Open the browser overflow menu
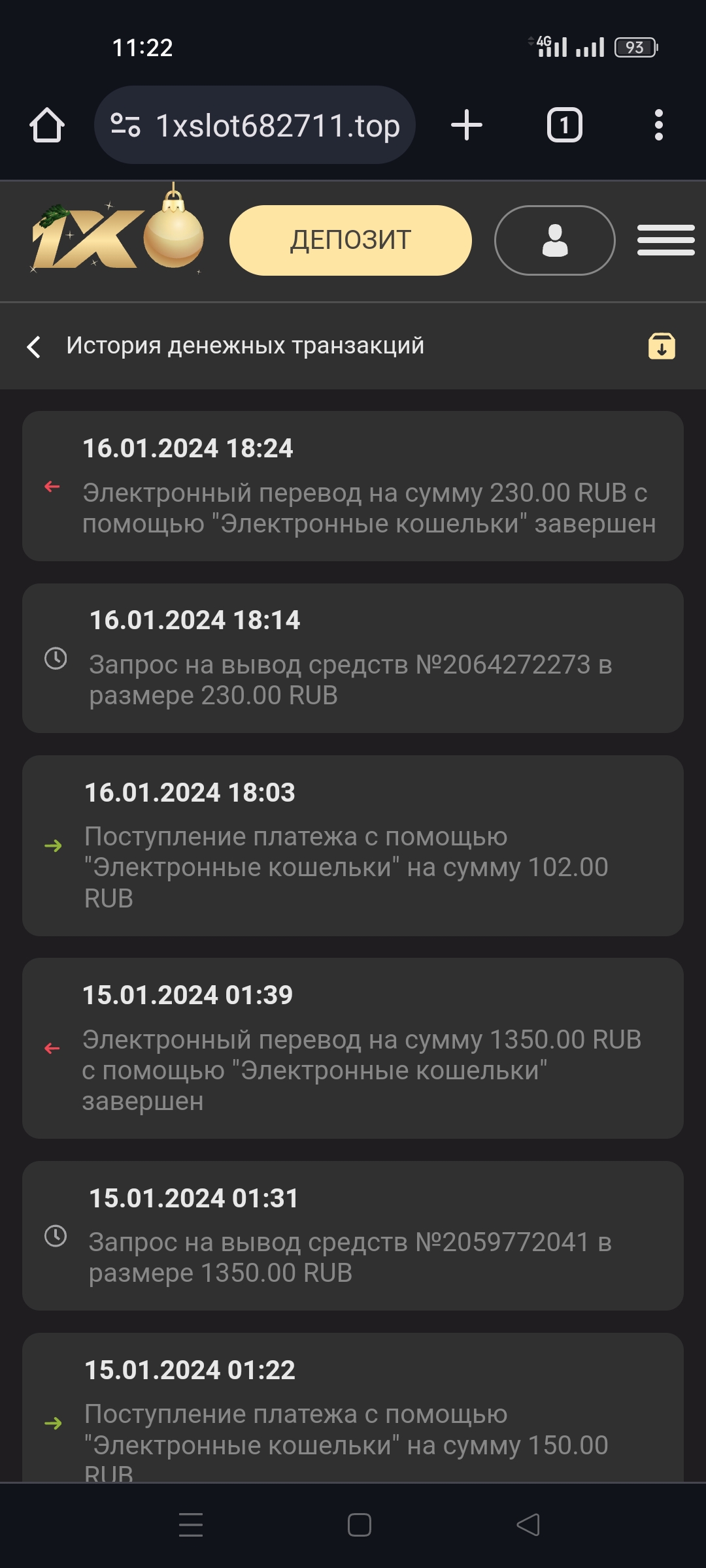 tap(658, 125)
